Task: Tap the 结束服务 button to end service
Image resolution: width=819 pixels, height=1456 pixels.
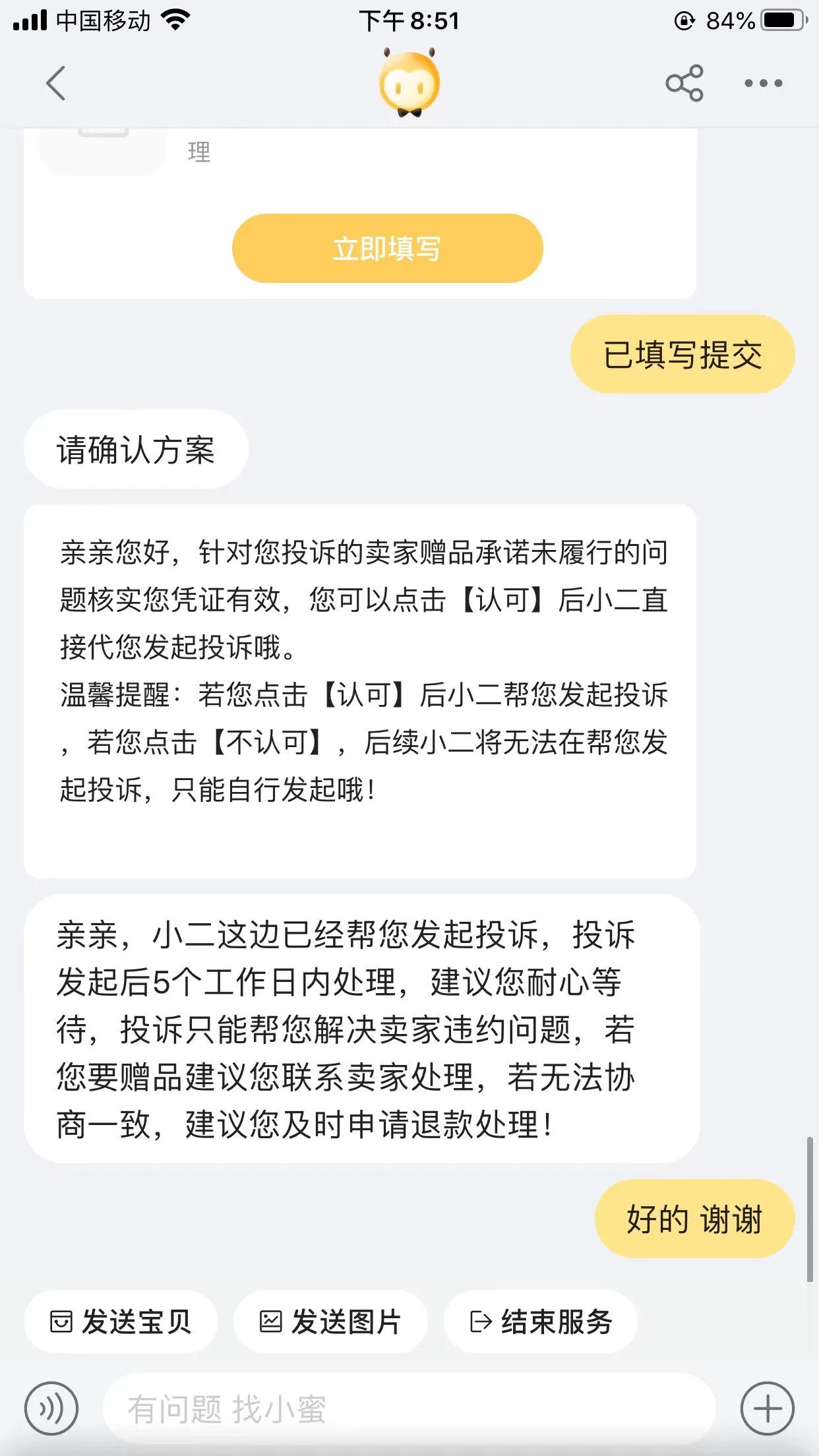Action: (x=541, y=1321)
